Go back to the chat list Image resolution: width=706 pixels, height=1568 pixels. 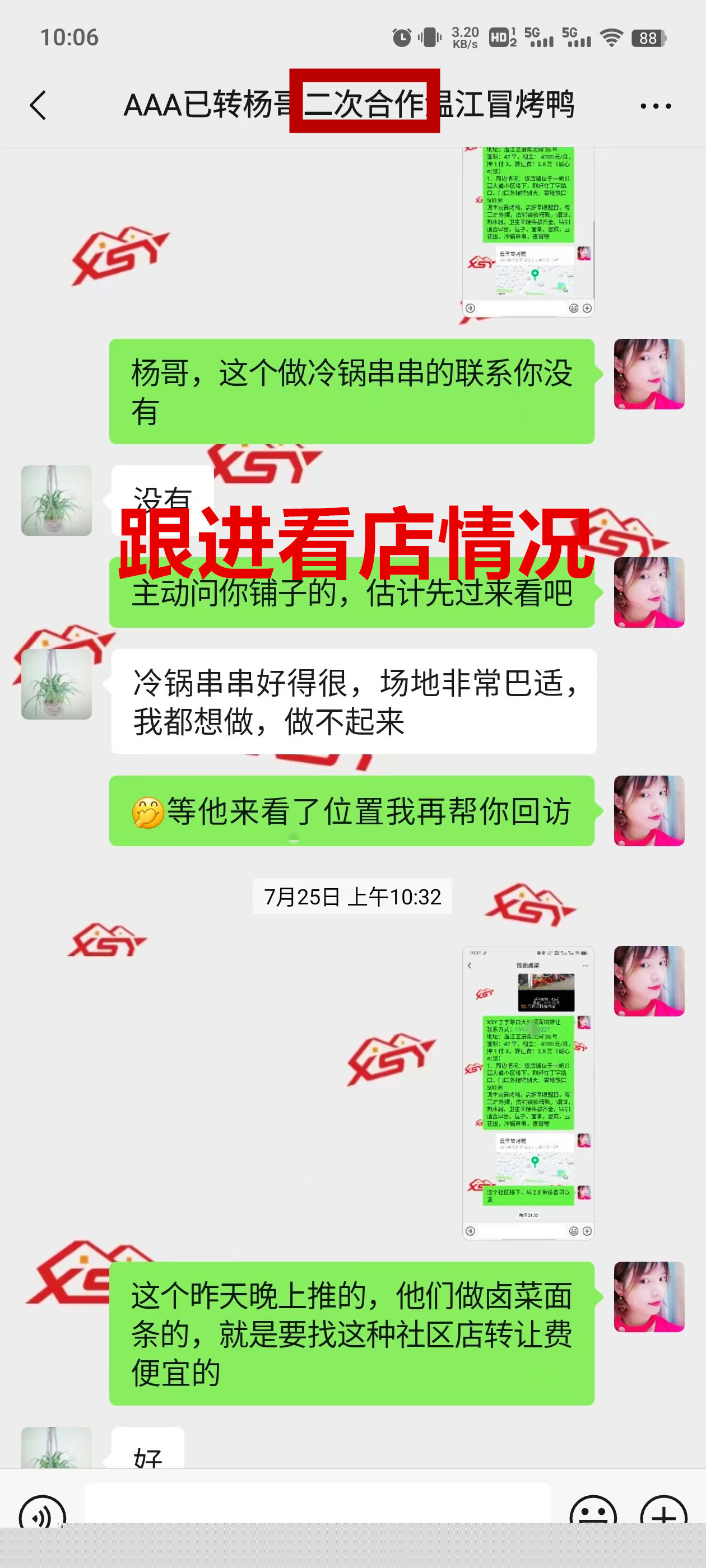38,105
